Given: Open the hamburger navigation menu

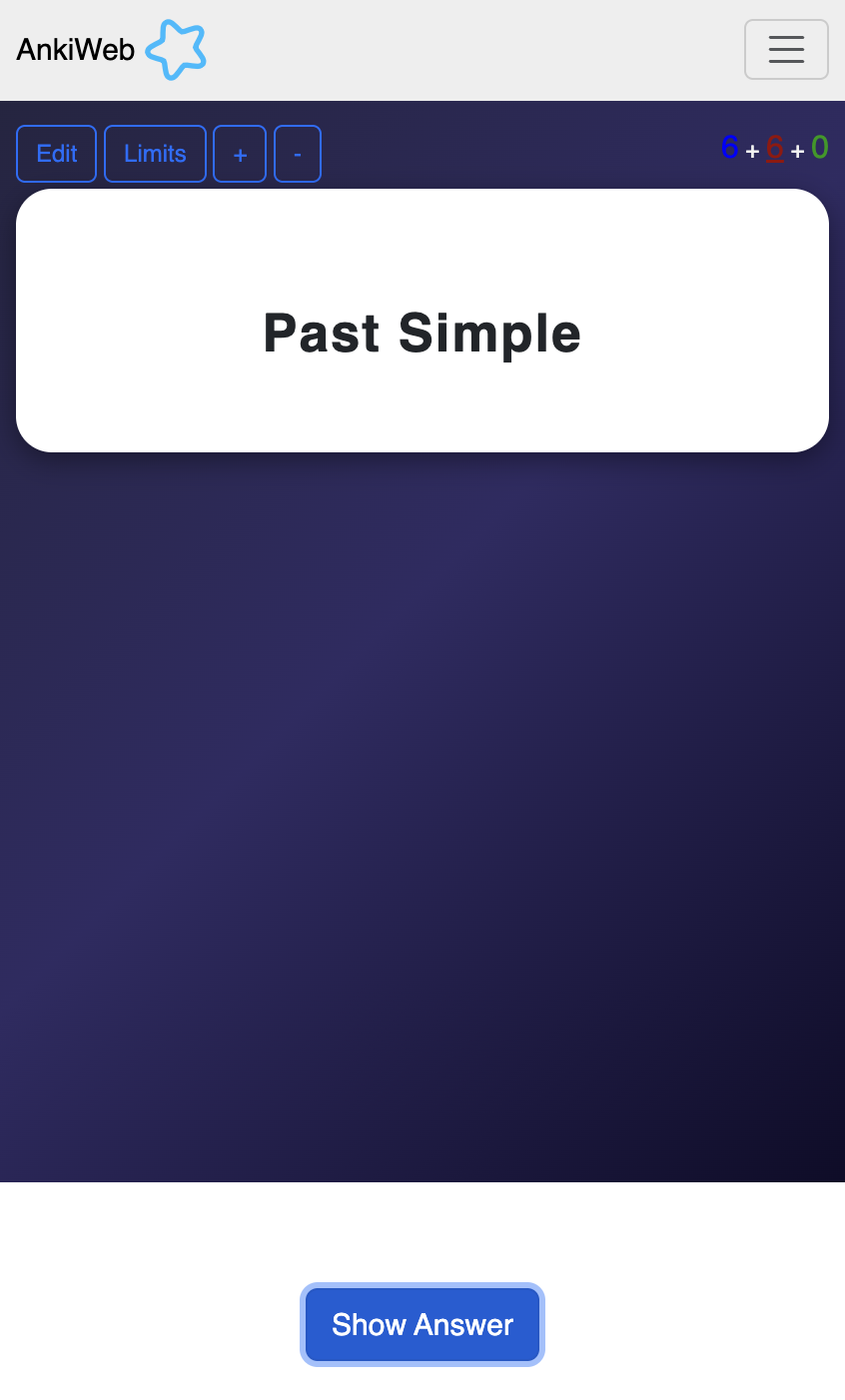Looking at the screenshot, I should [786, 49].
